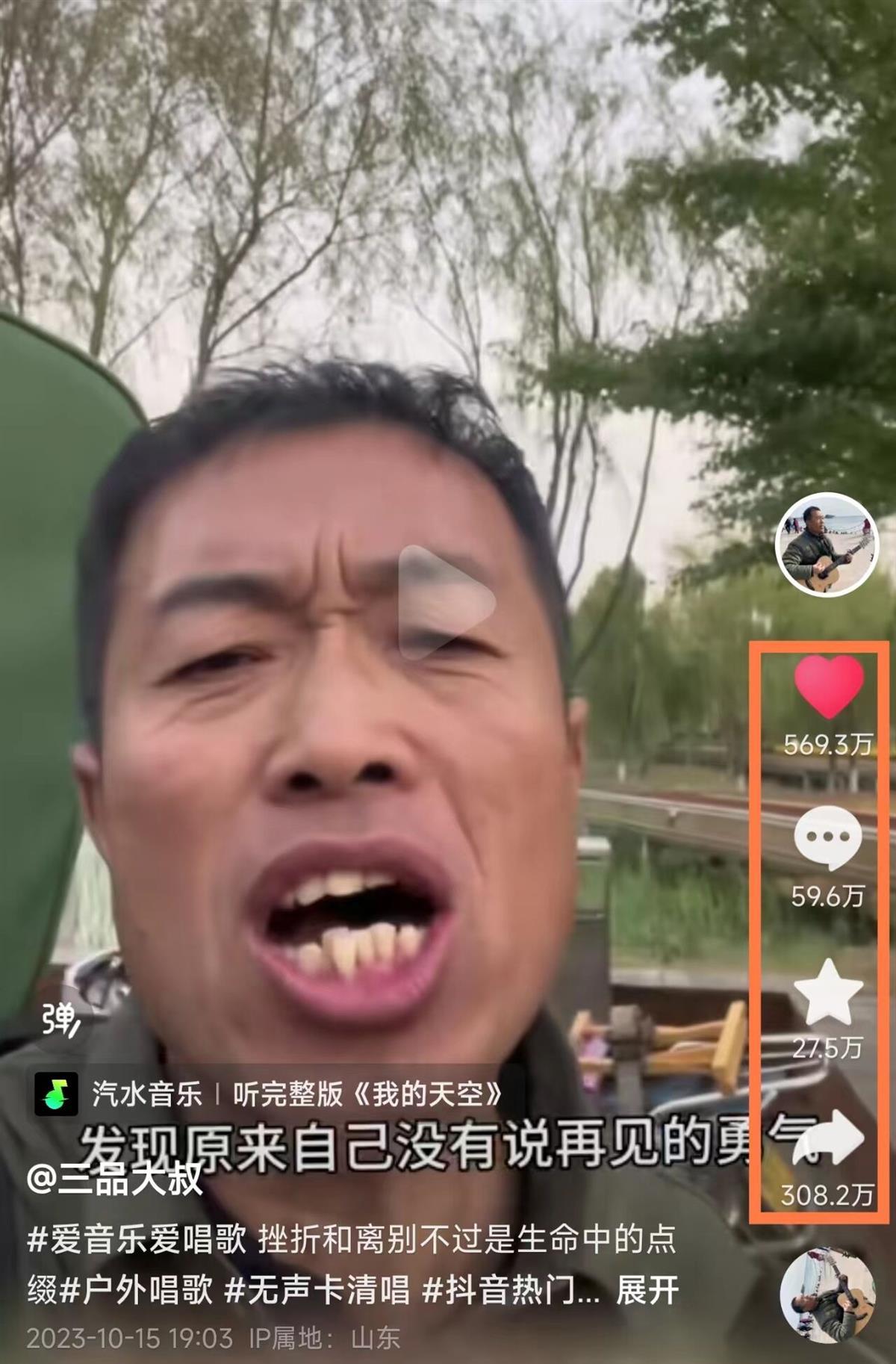The height and width of the screenshot is (1364, 896).
Task: Open the spinning music disc
Action: click(x=827, y=1296)
